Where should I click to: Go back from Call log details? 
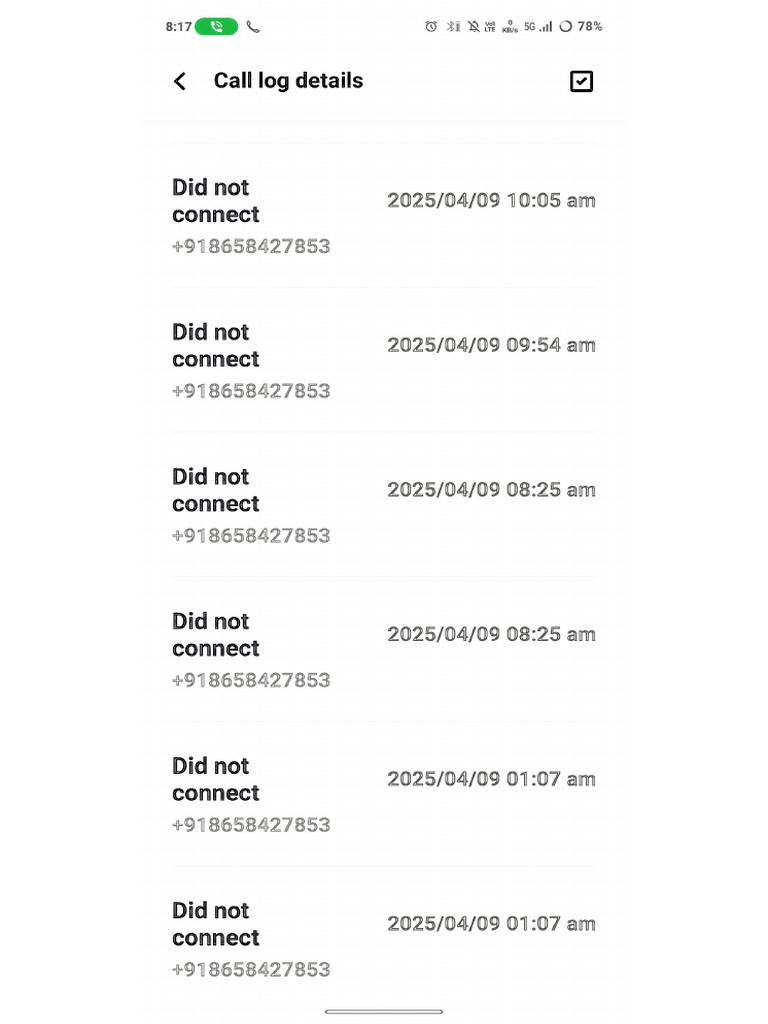tap(180, 82)
